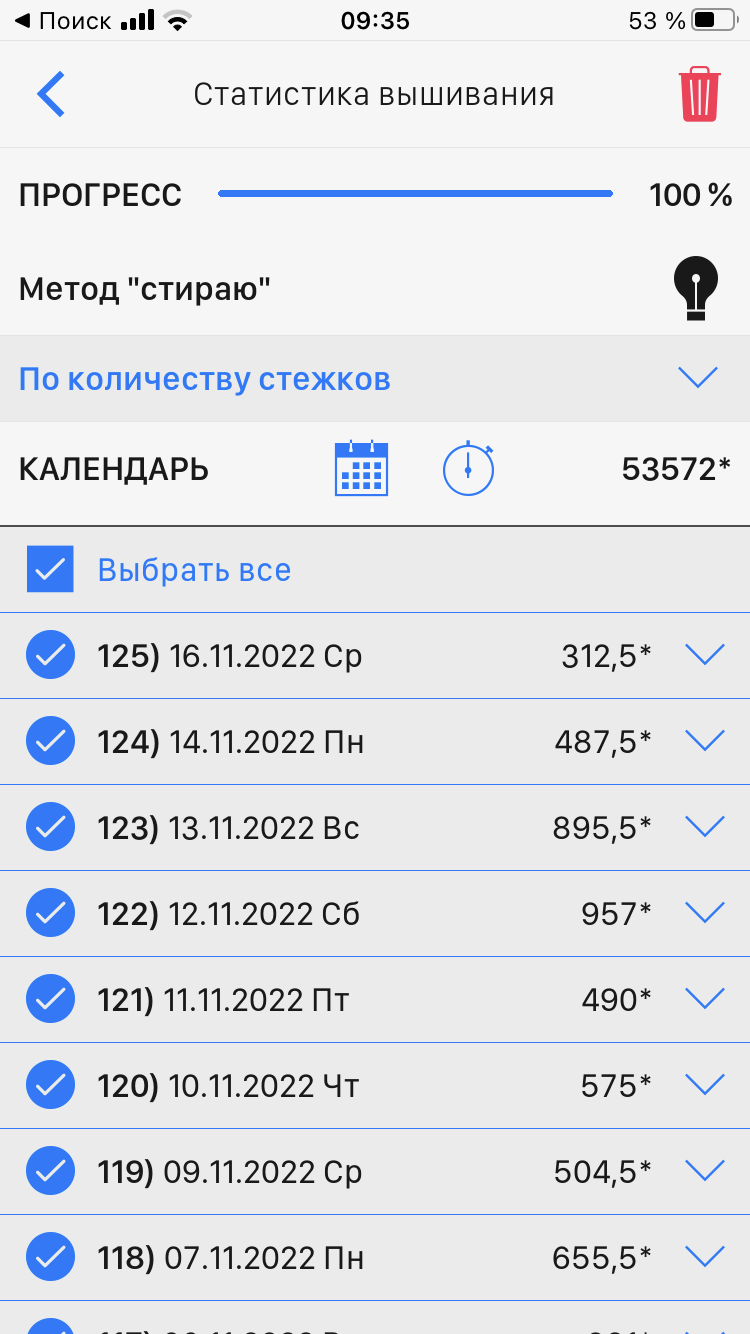Go back using the top-left arrow
750x1334 pixels.
[x=51, y=95]
